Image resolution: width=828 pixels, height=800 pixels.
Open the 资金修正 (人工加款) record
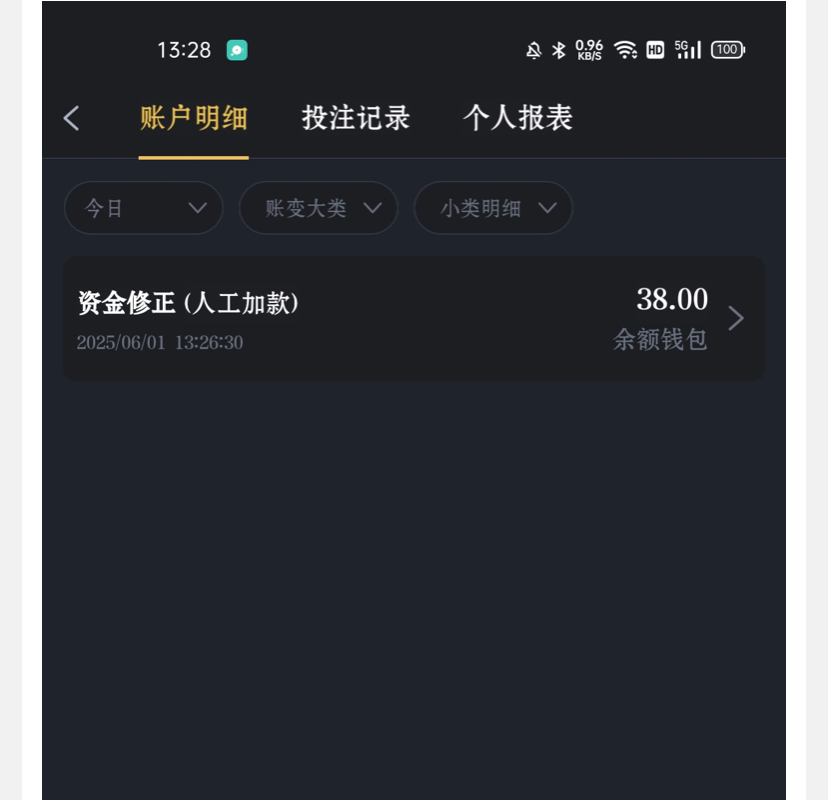[x=413, y=318]
